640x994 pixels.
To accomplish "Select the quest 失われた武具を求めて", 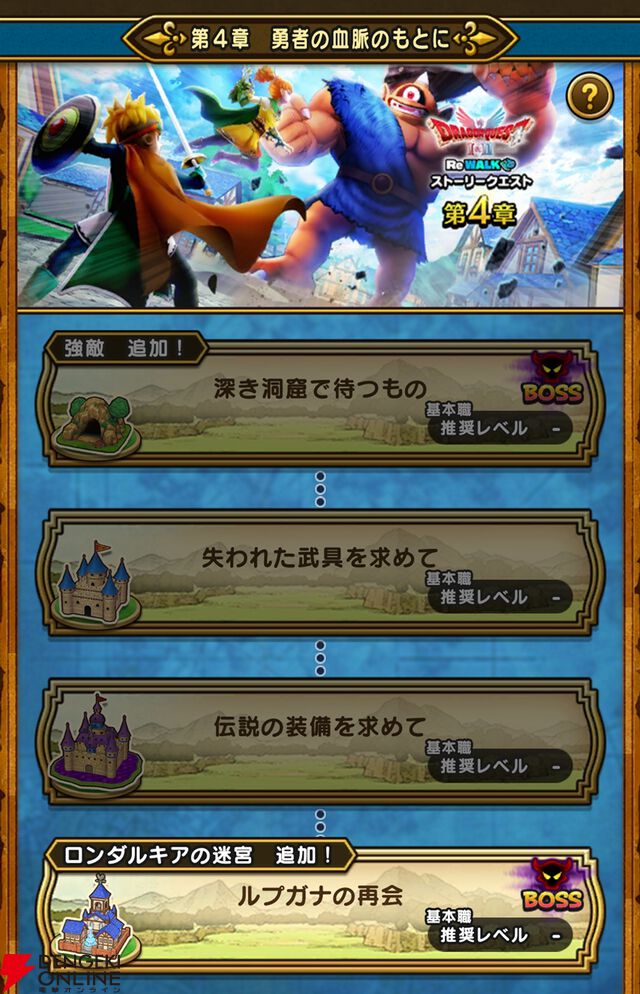I will tap(320, 573).
